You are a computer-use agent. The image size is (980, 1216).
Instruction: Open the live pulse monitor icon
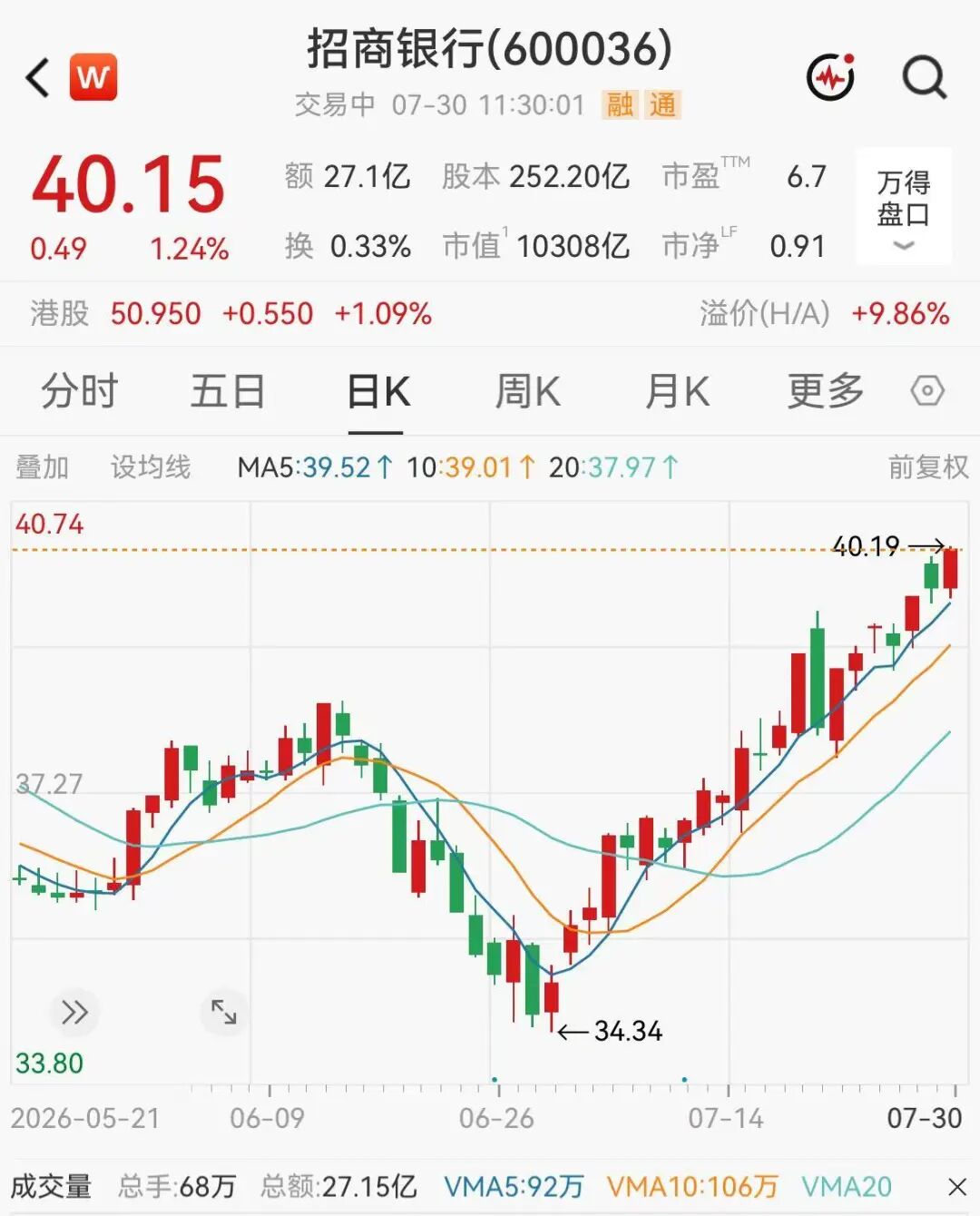tap(831, 77)
